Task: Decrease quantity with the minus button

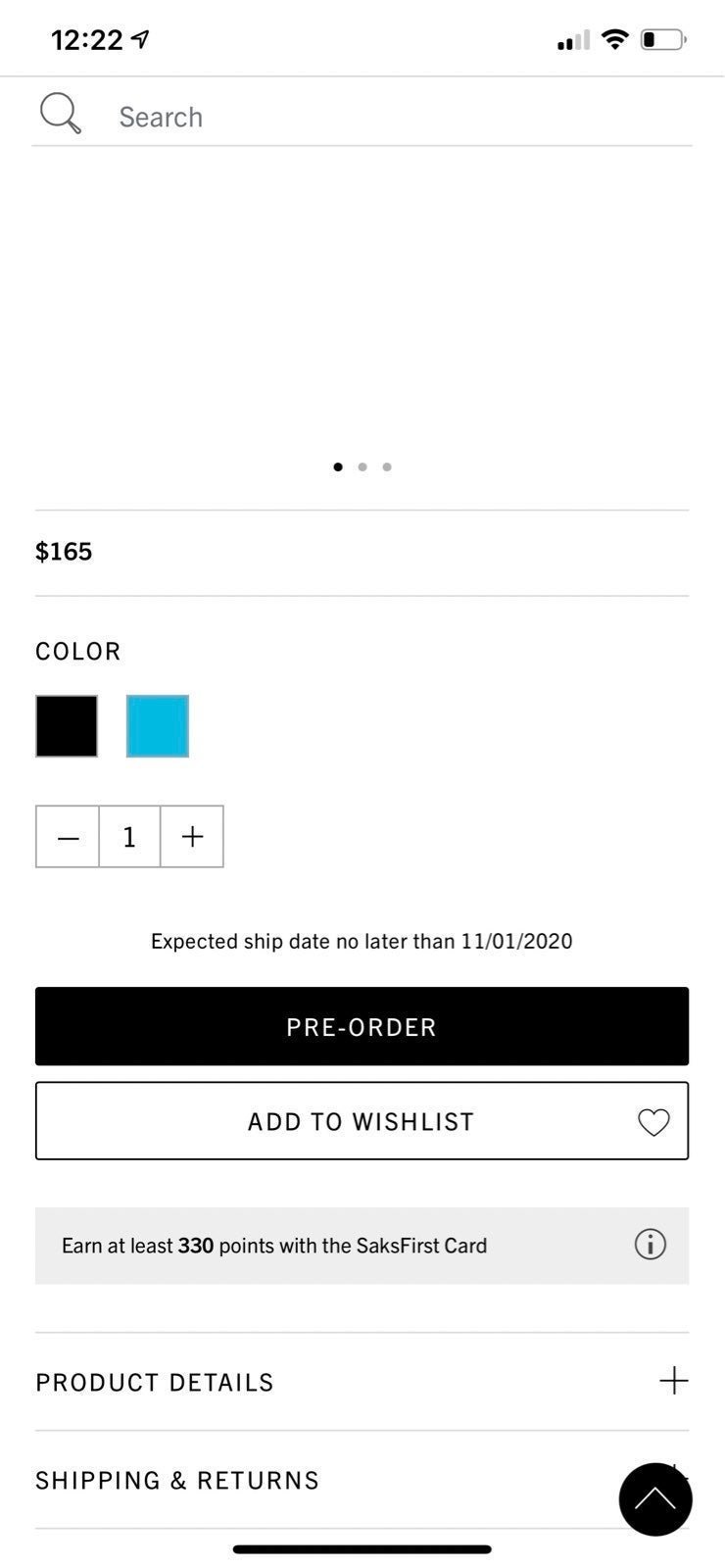Action: pos(68,837)
